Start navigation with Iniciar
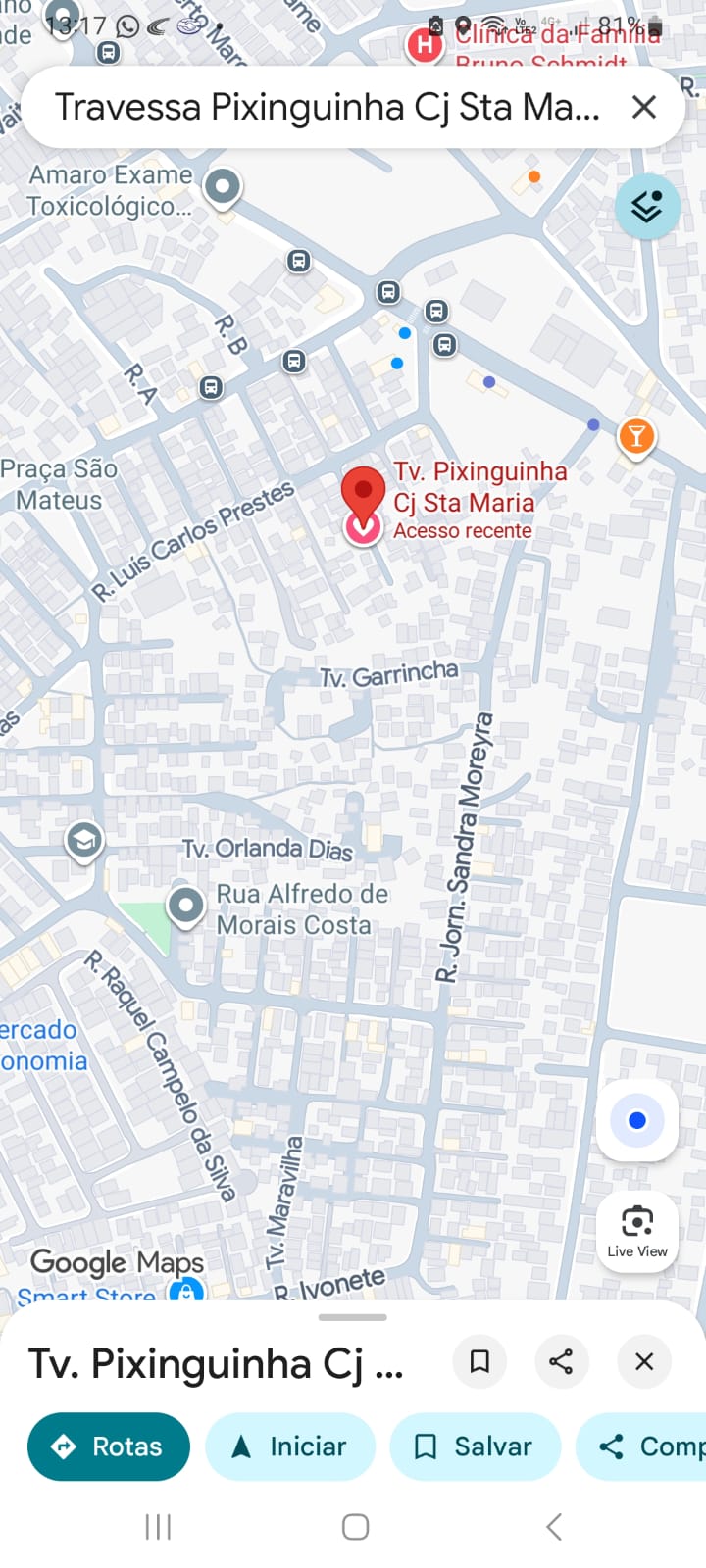Viewport: 706px width, 1568px height. pos(290,1446)
